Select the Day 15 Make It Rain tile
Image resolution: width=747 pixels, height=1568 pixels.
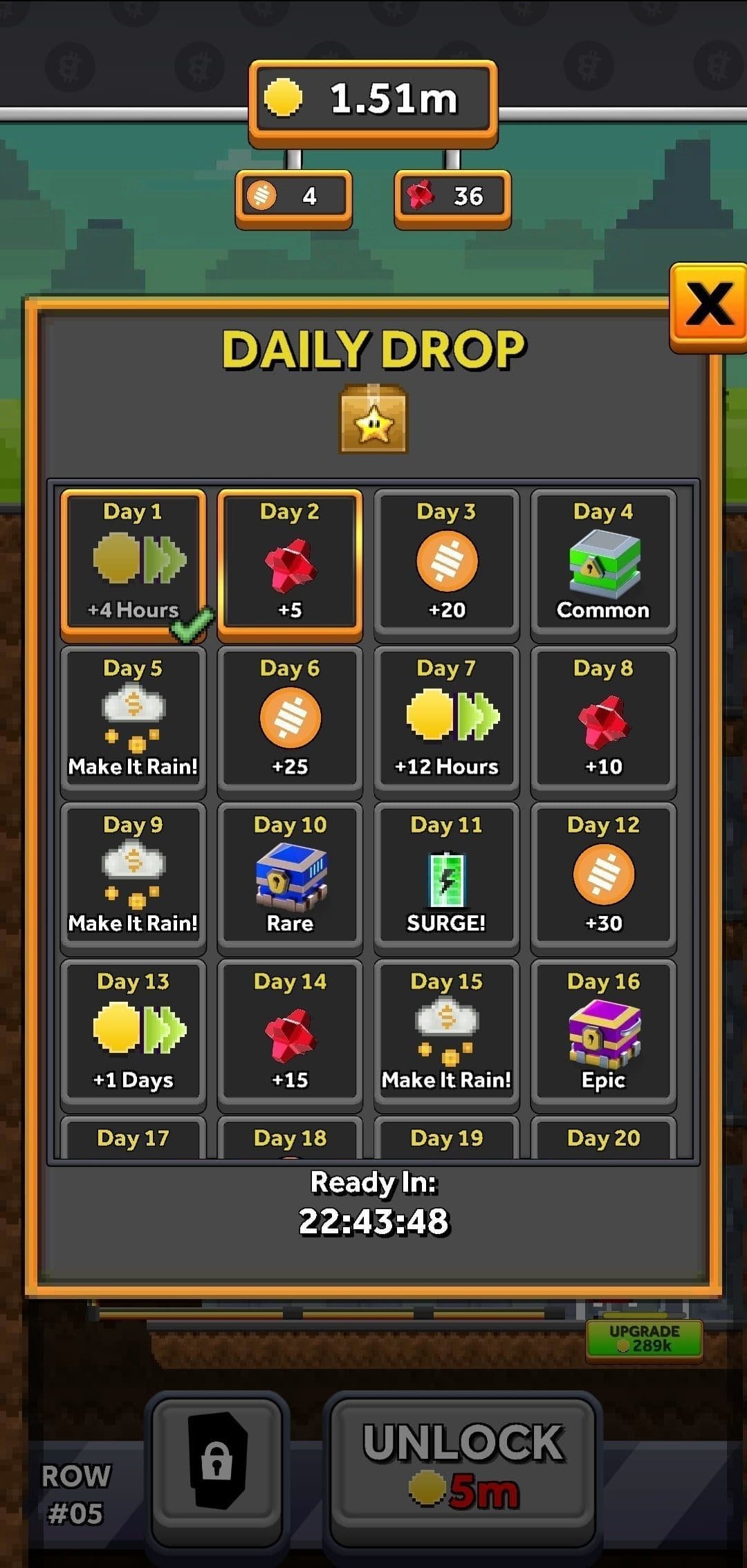pyautogui.click(x=446, y=1033)
